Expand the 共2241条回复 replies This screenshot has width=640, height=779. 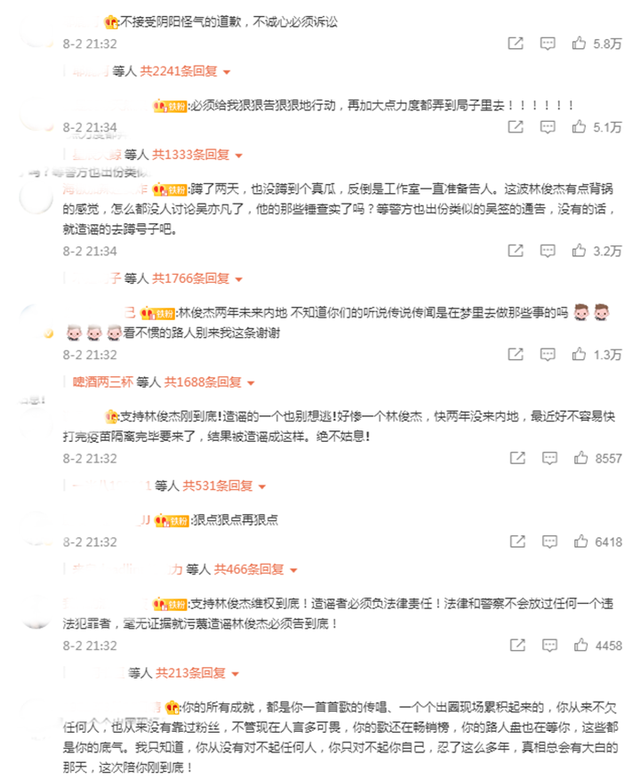pos(185,71)
